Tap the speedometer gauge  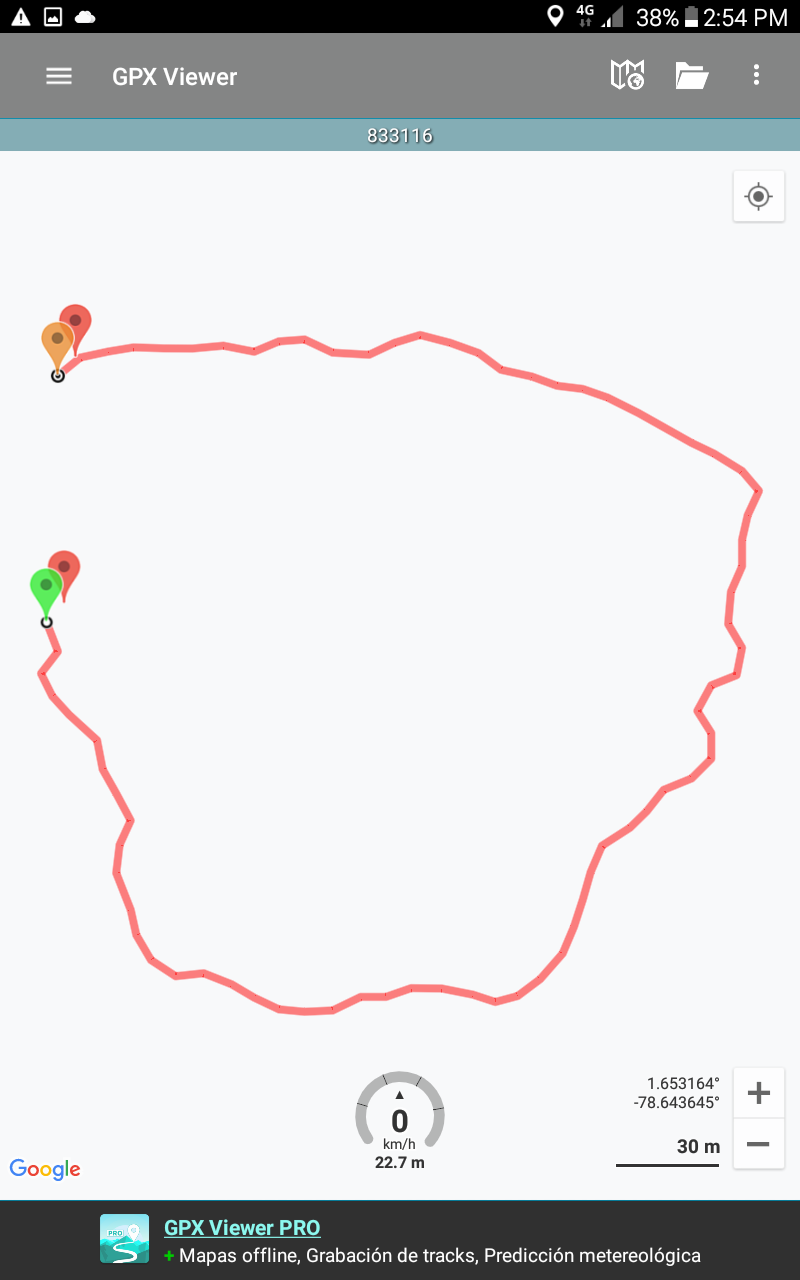[399, 1115]
